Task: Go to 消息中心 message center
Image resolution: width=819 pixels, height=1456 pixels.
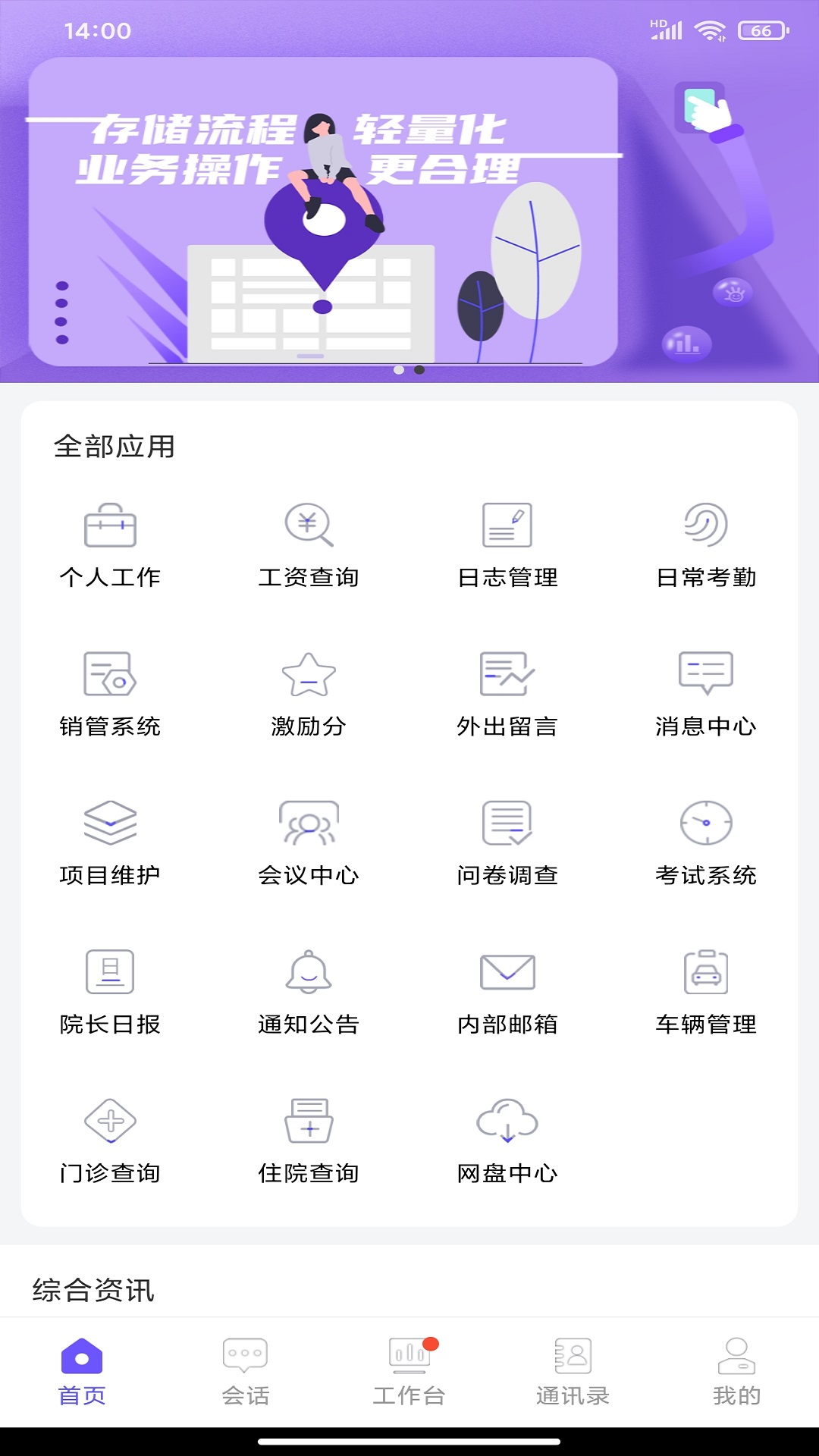Action: coord(706,693)
